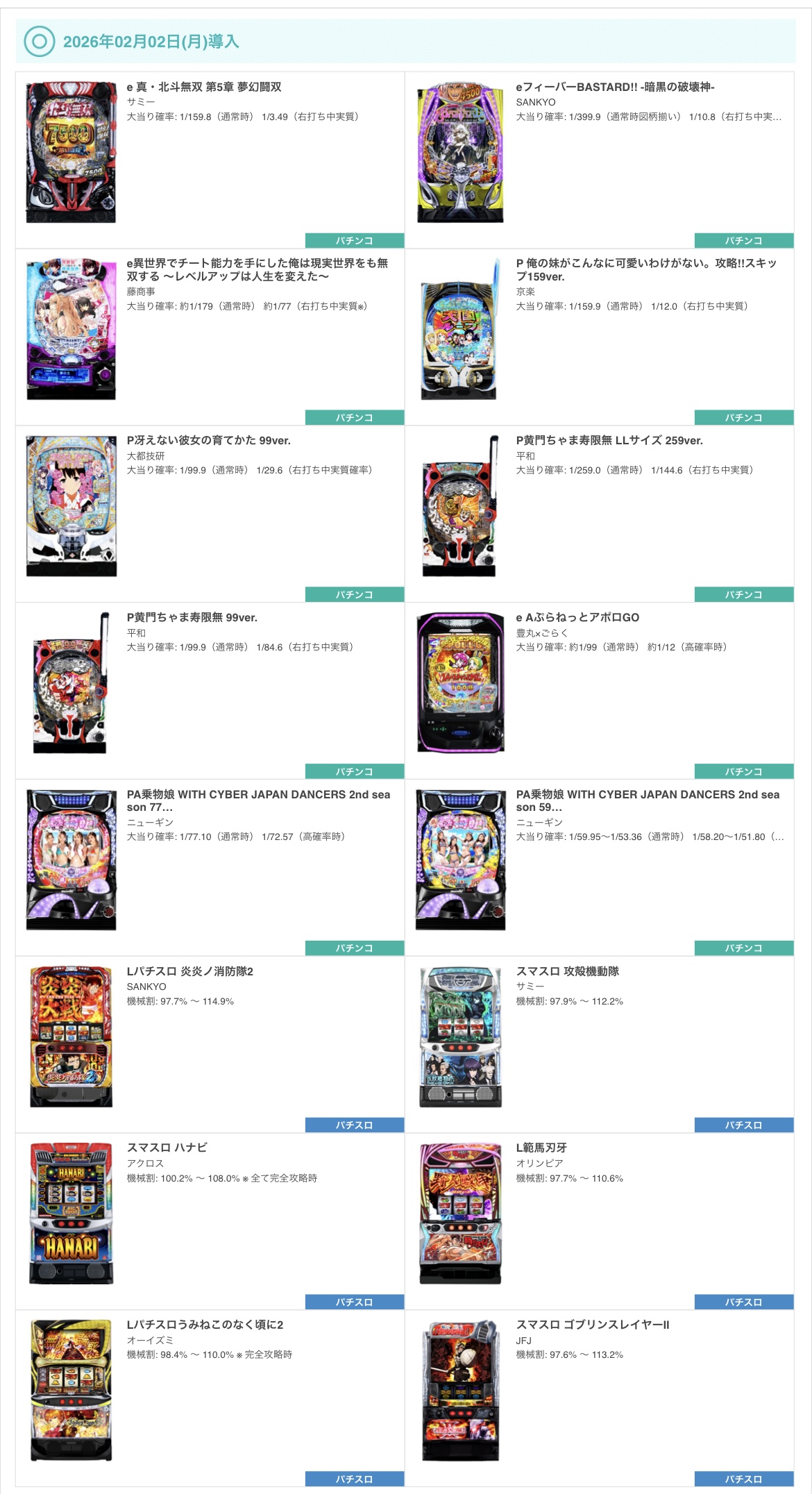Open スマスロ 攻殻機動隊 card
This screenshot has width=812, height=1494.
[567, 972]
